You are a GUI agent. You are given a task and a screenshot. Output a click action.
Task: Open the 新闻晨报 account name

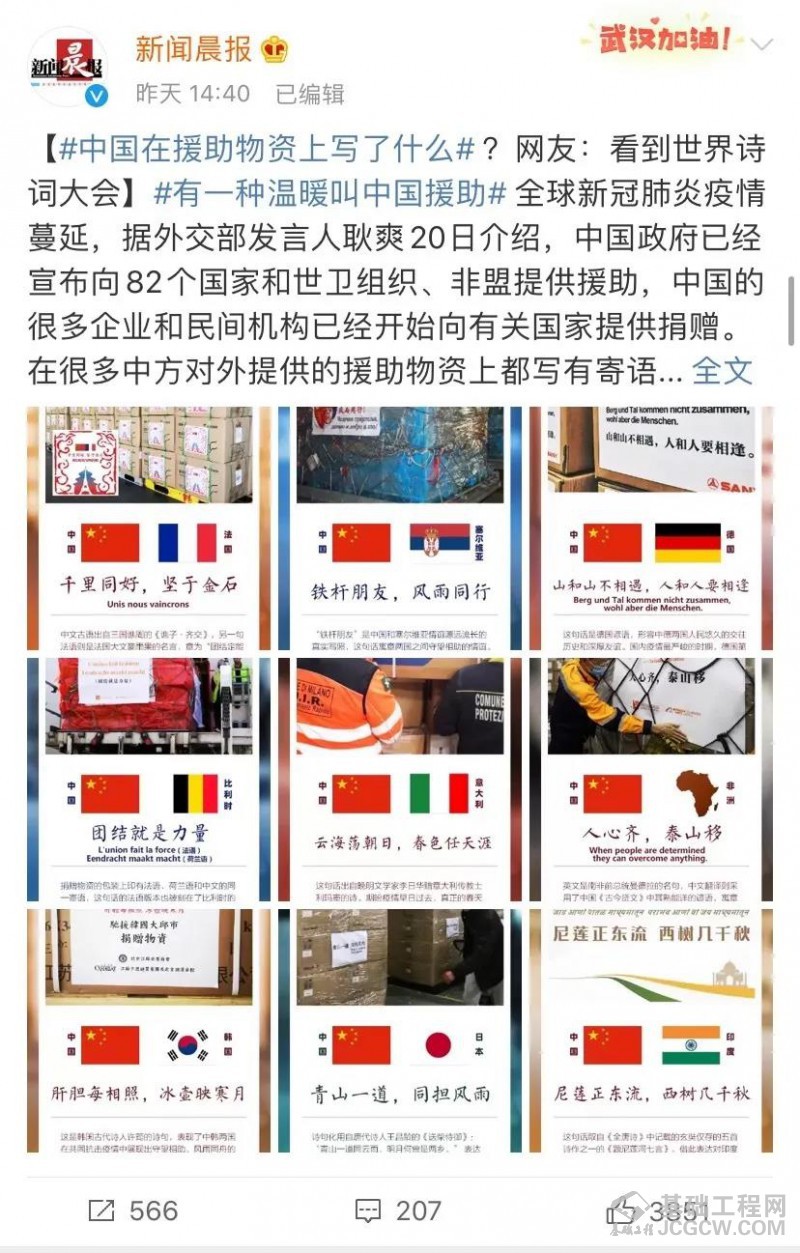pos(194,48)
